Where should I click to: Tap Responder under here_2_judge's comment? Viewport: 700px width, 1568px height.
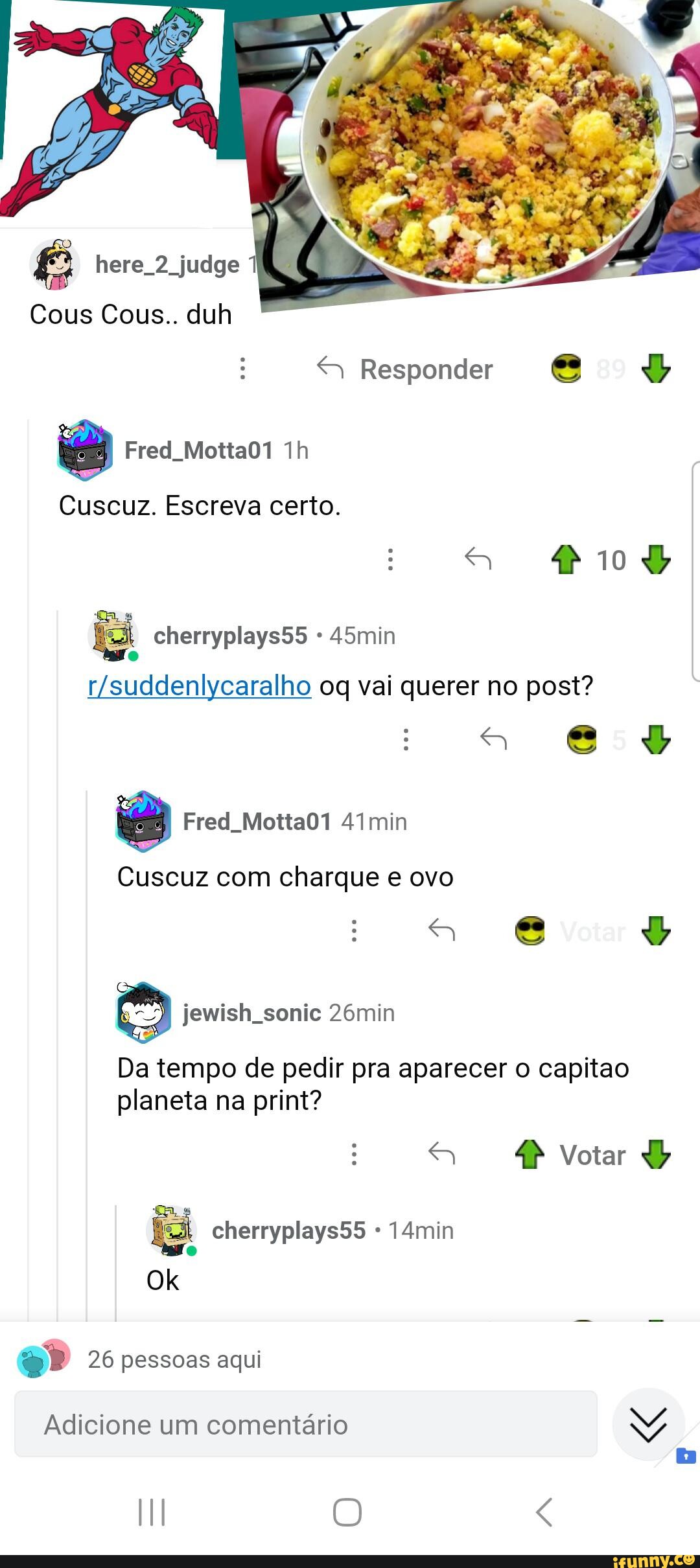[x=405, y=369]
